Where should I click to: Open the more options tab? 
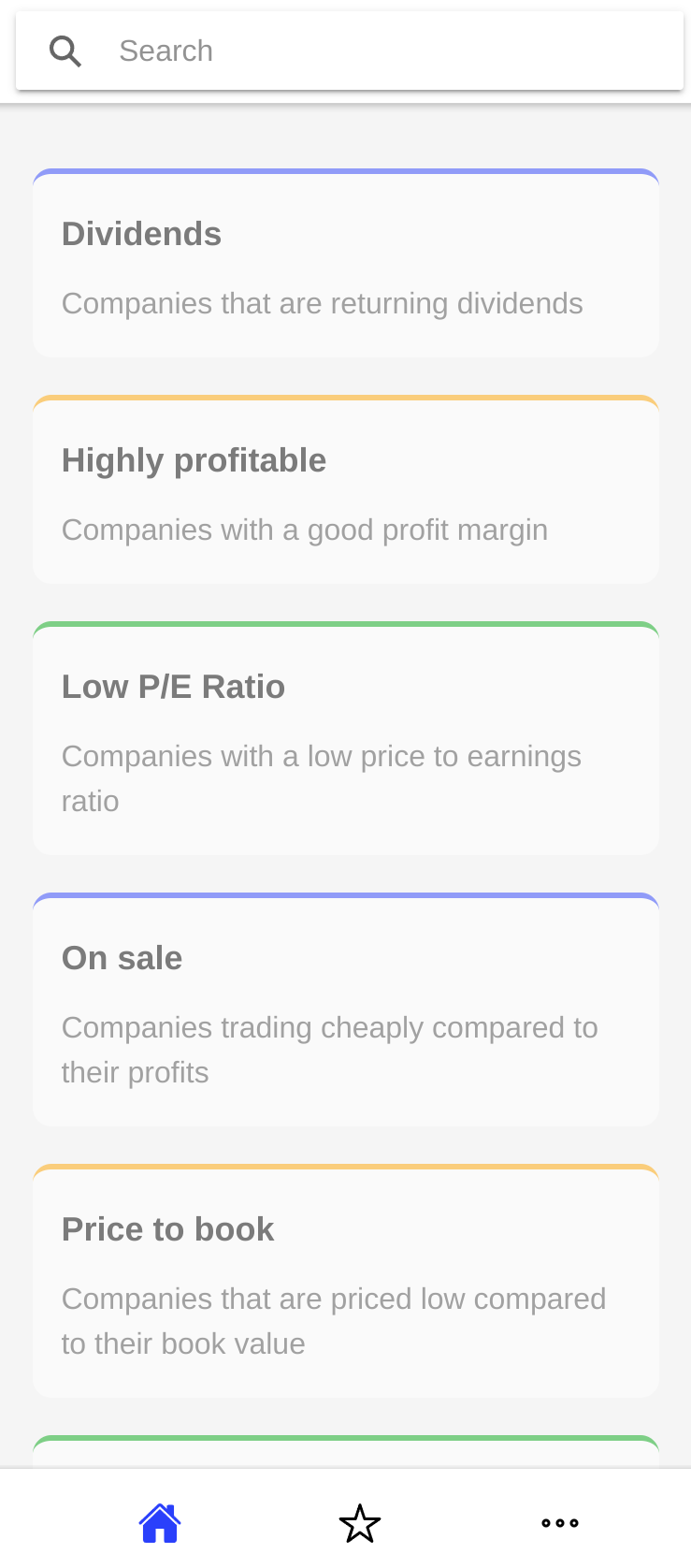(560, 1523)
